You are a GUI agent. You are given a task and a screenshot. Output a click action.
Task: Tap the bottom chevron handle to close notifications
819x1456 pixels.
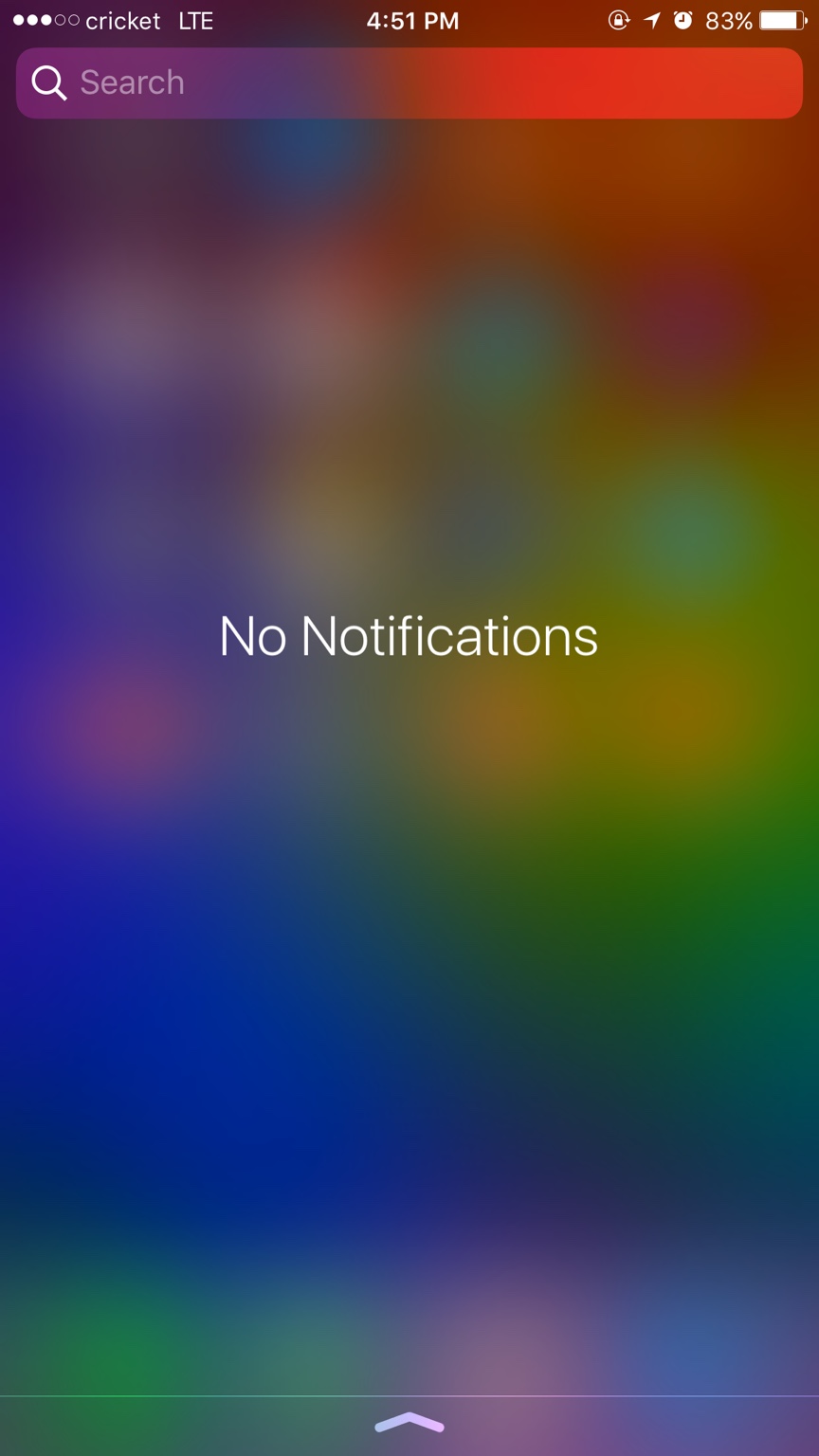[409, 1423]
